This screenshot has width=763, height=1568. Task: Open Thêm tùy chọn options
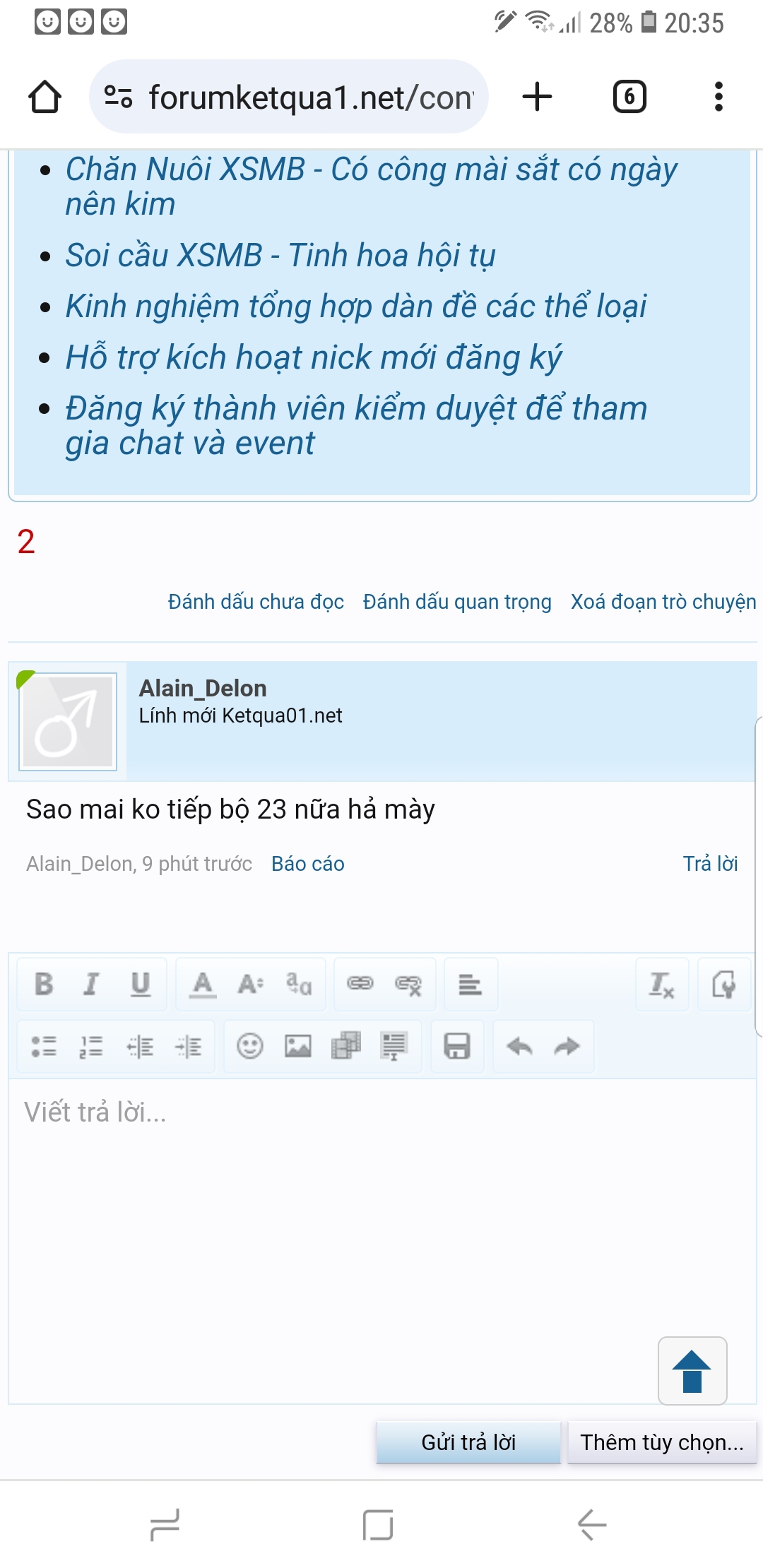pos(661,1442)
